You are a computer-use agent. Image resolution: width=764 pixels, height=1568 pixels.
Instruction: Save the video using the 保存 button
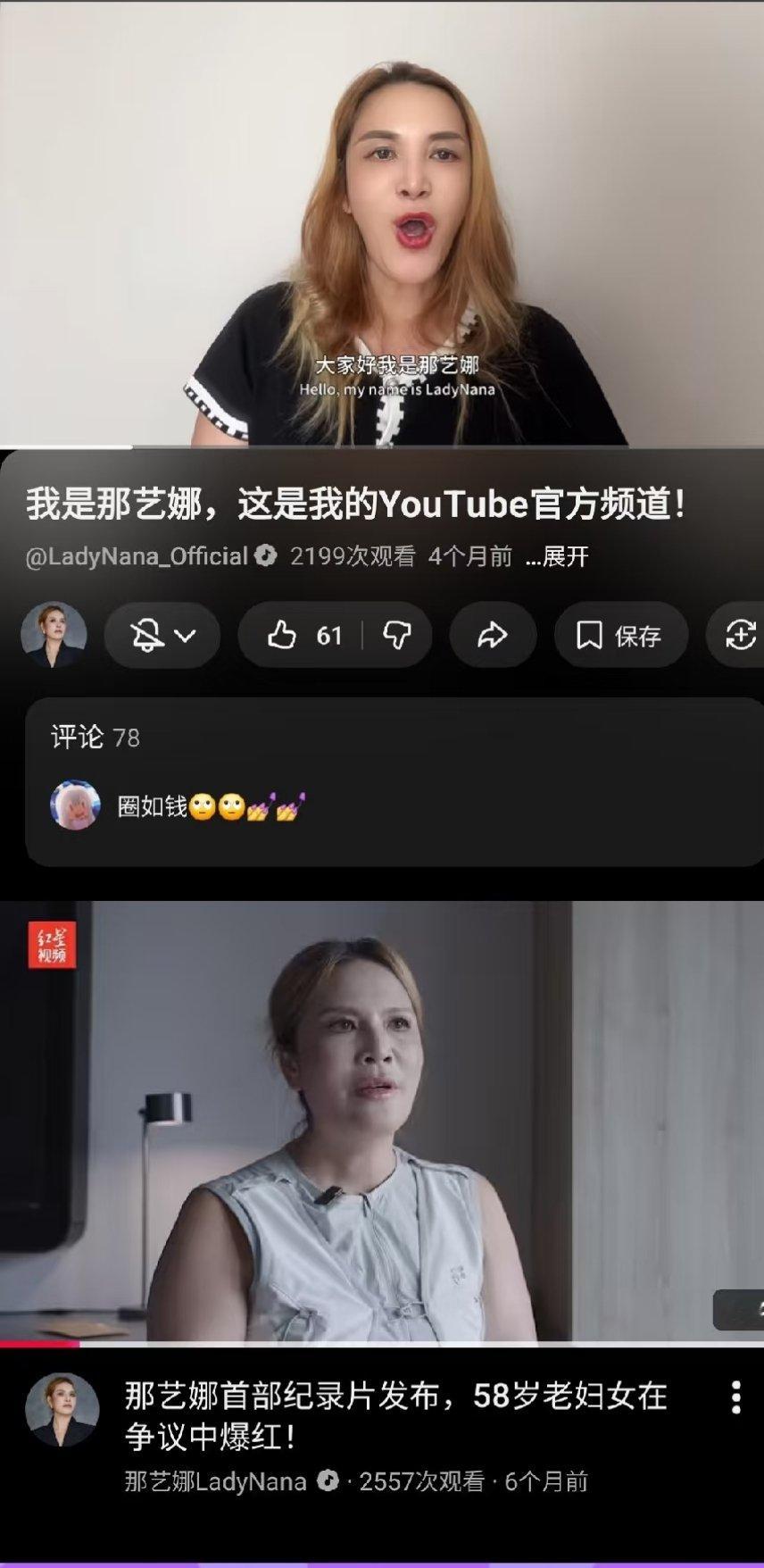[619, 636]
